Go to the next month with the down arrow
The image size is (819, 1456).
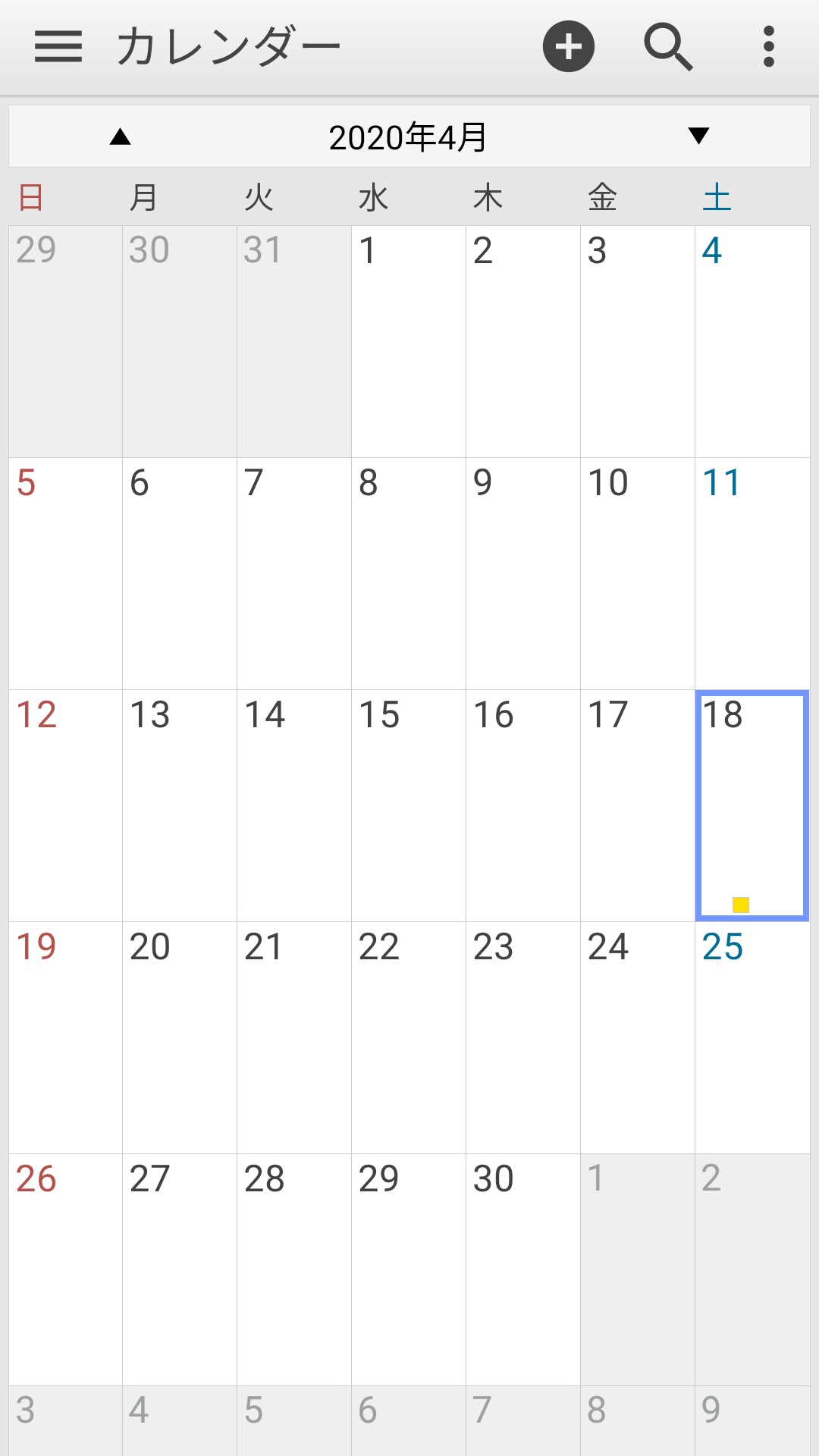(698, 136)
